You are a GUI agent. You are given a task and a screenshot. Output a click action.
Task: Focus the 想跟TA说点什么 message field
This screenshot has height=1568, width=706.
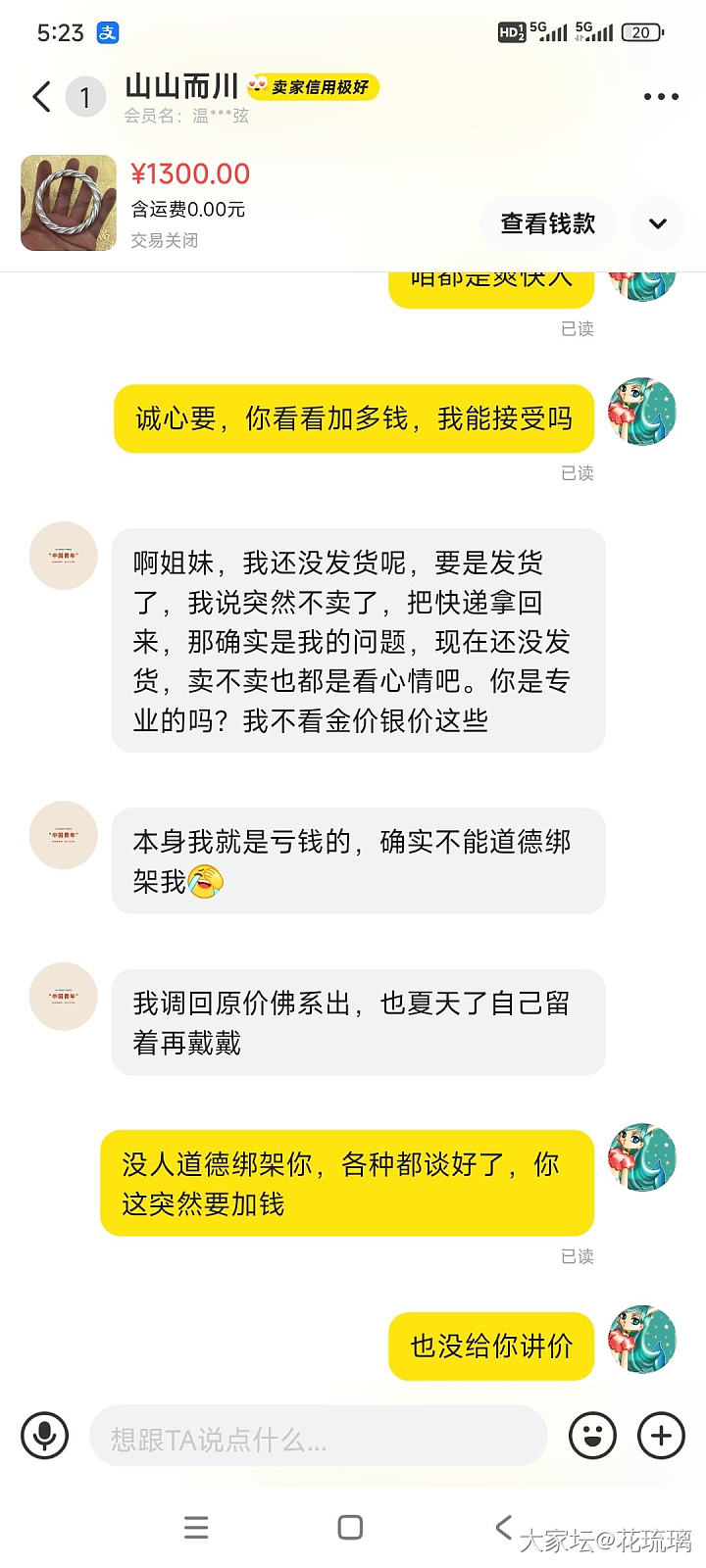(318, 1439)
